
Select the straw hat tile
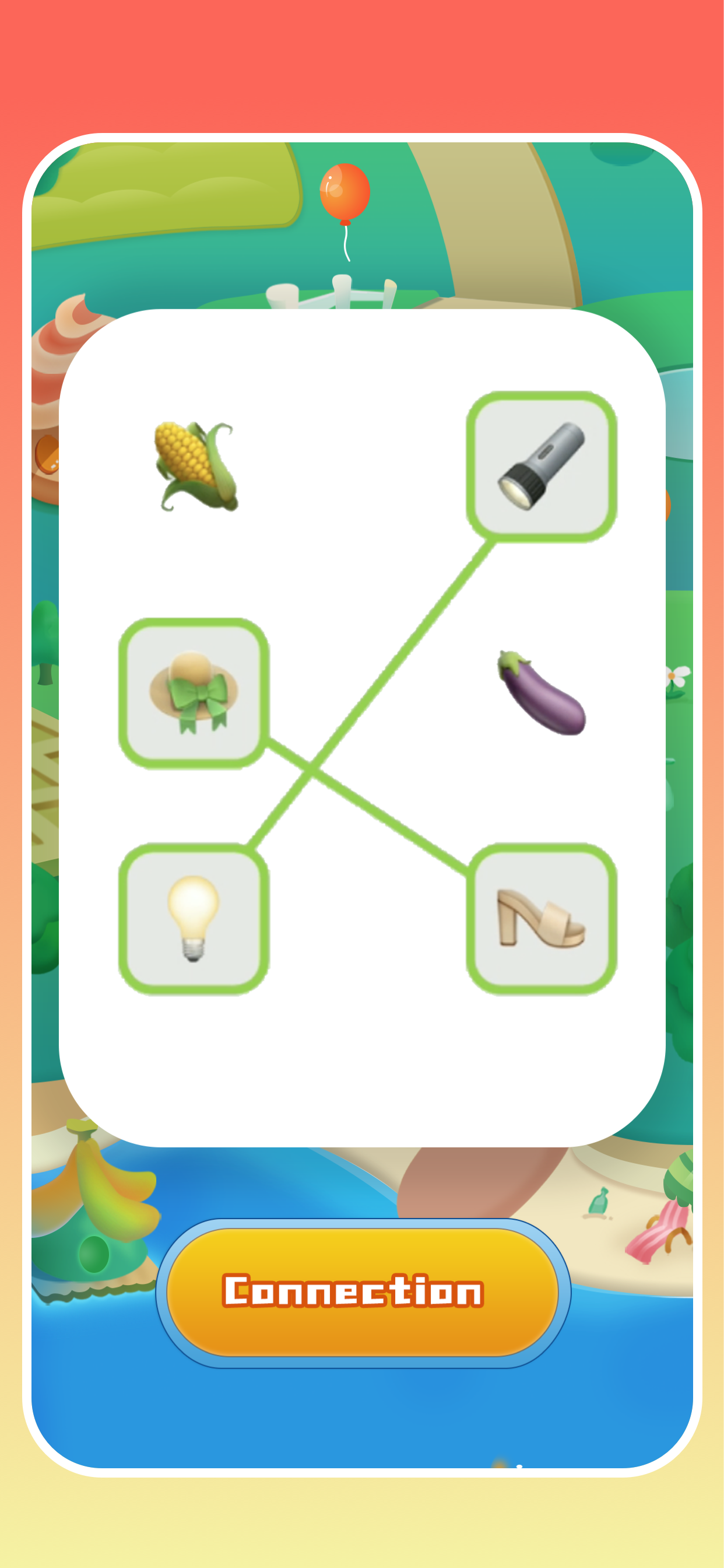coord(194,692)
